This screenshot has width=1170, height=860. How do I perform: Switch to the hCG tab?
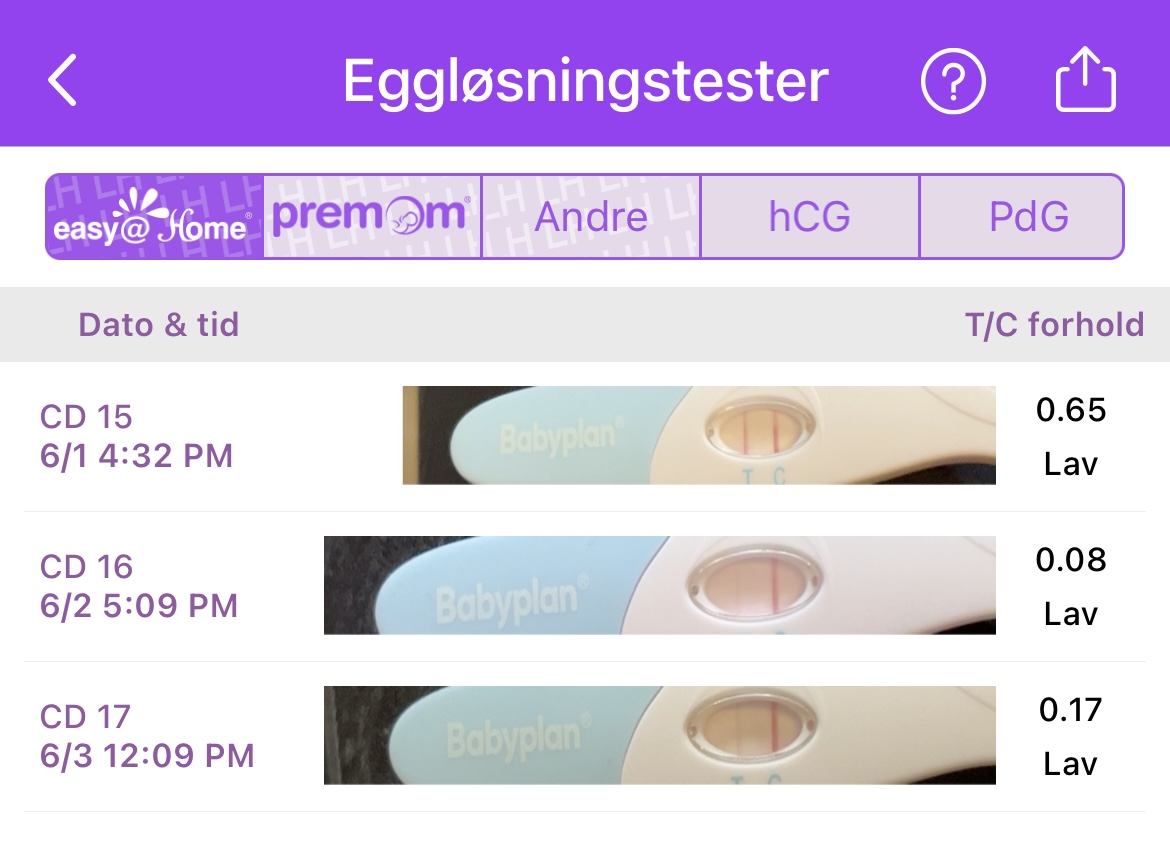[809, 217]
